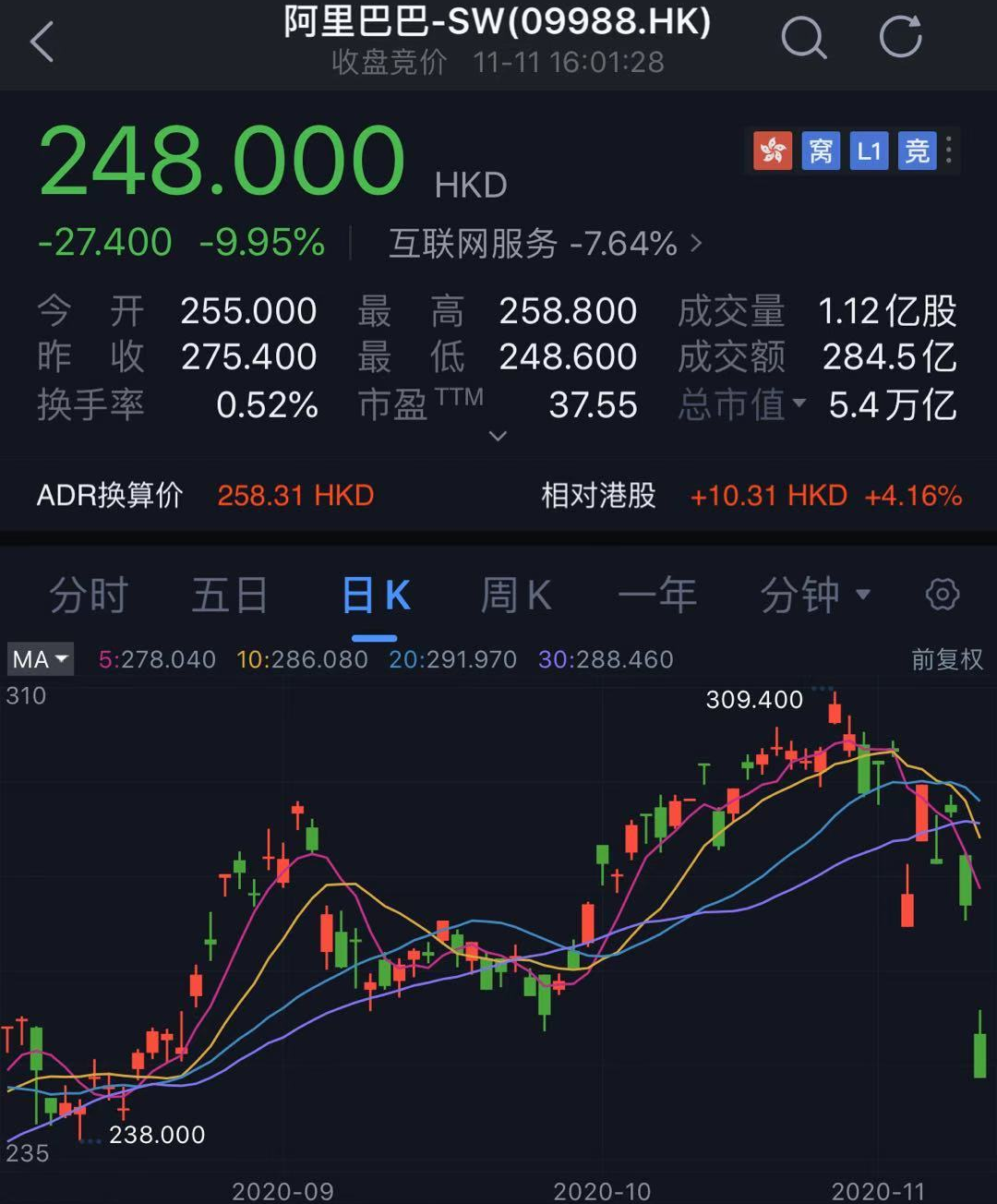Change the 前复权 adjustment option
Viewport: 997px width, 1204px height.
(946, 659)
